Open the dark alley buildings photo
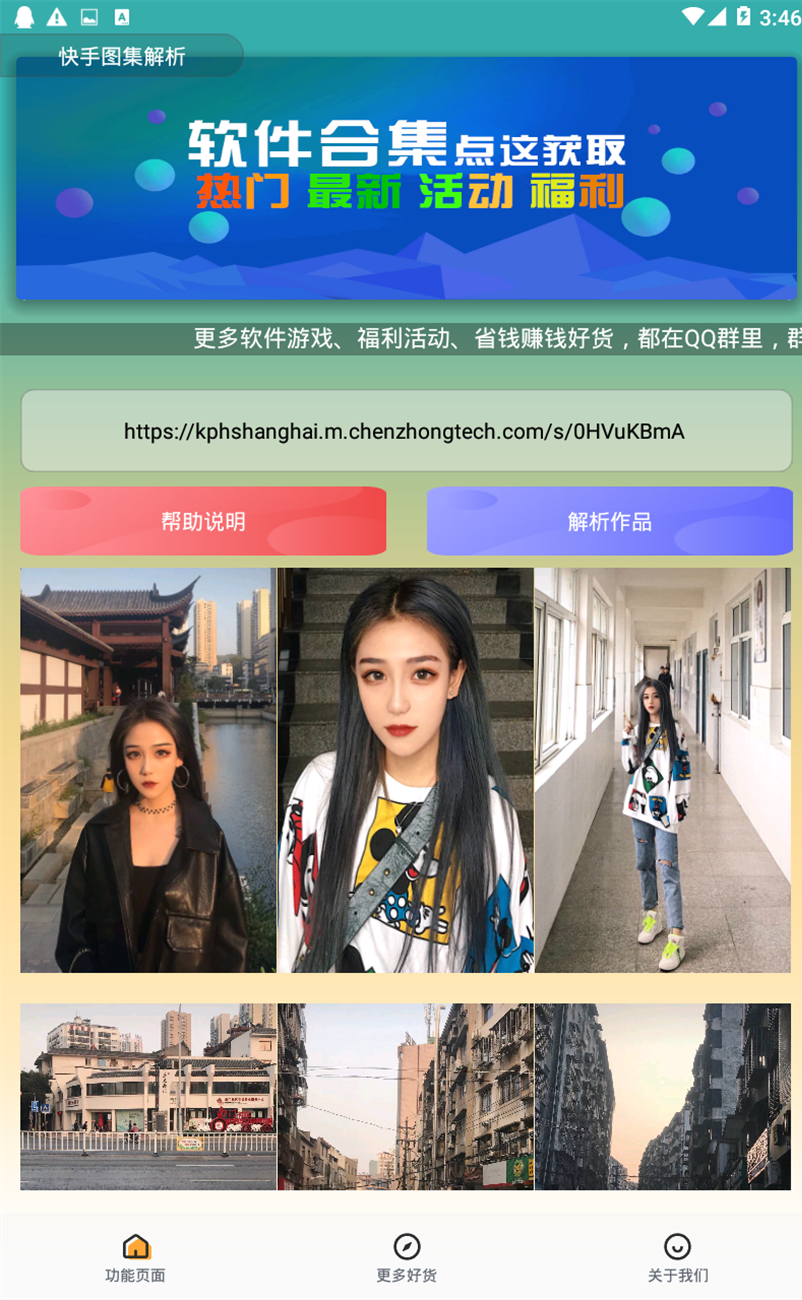The width and height of the screenshot is (802, 1300). tap(663, 1097)
